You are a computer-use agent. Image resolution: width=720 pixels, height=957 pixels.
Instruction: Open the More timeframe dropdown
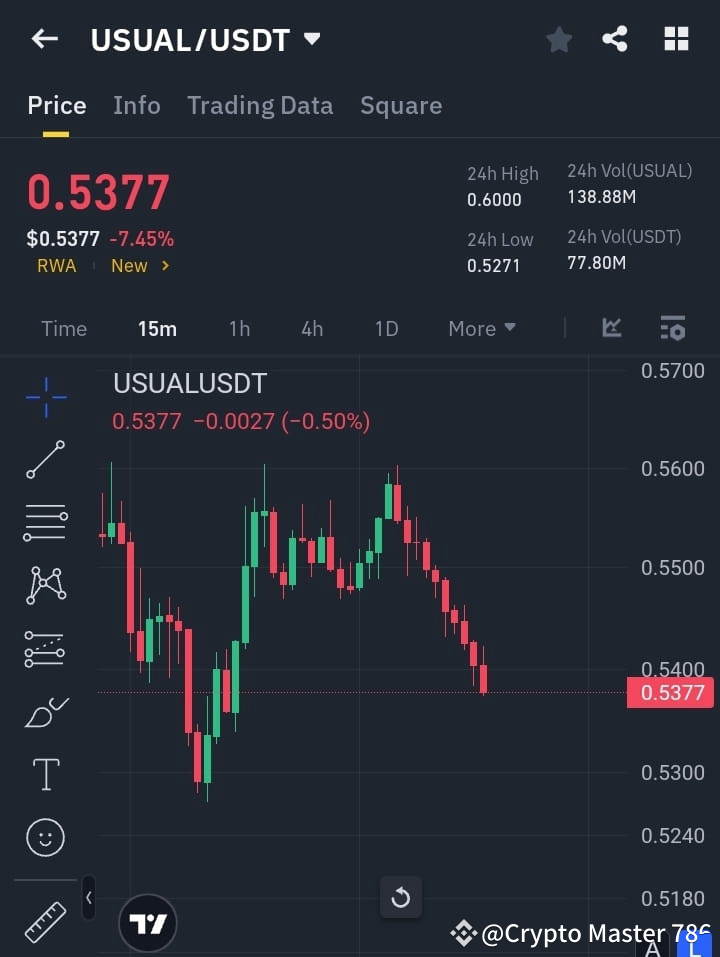pos(481,328)
